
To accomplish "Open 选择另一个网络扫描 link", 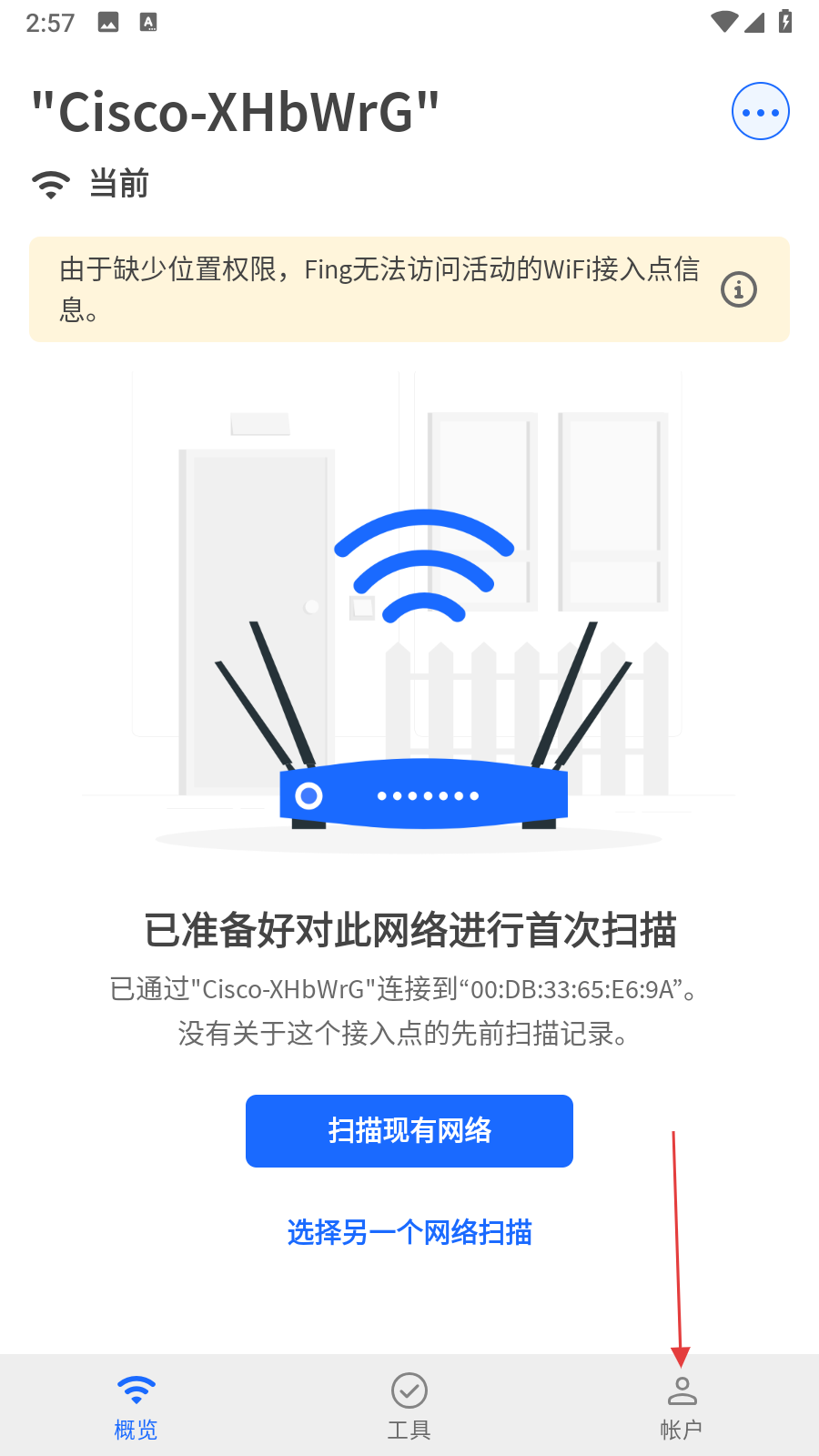I will click(x=409, y=1232).
